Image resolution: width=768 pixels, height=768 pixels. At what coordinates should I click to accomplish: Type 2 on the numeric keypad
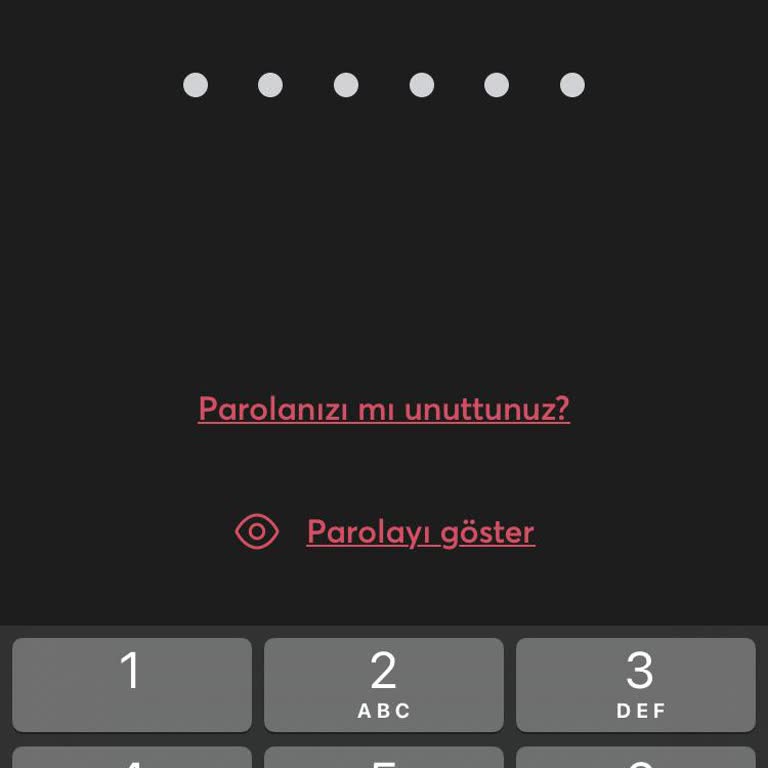pyautogui.click(x=384, y=684)
